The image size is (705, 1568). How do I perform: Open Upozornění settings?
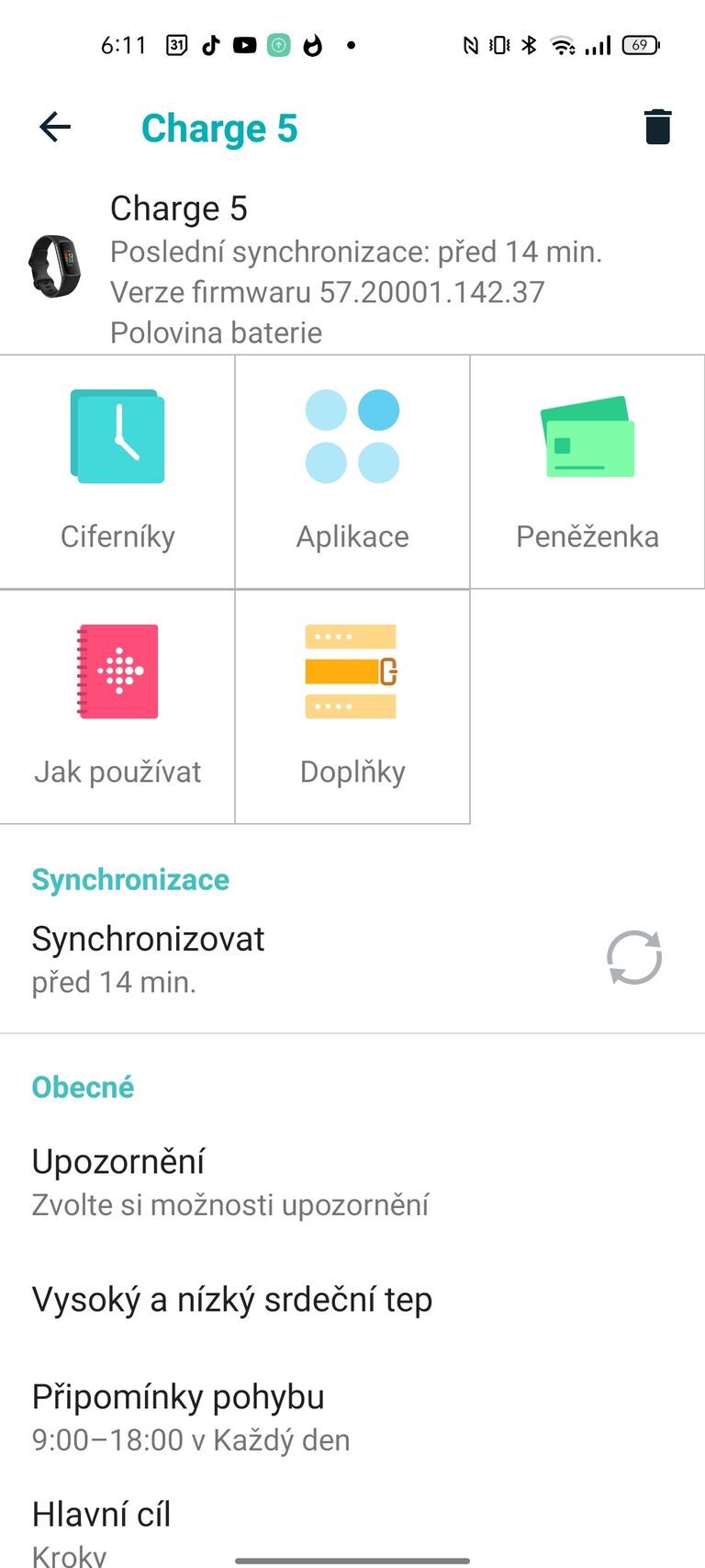(229, 1180)
